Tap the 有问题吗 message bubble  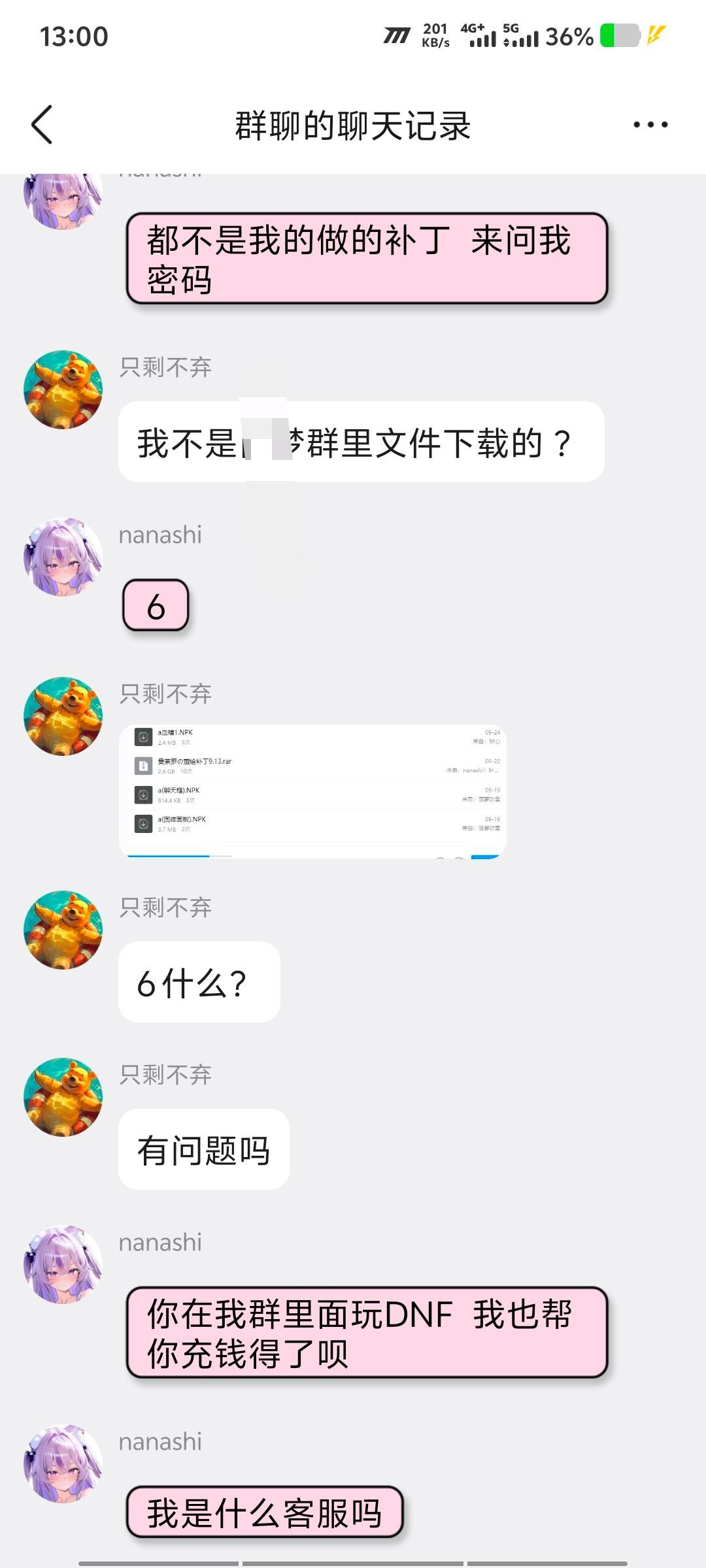click(x=203, y=1148)
